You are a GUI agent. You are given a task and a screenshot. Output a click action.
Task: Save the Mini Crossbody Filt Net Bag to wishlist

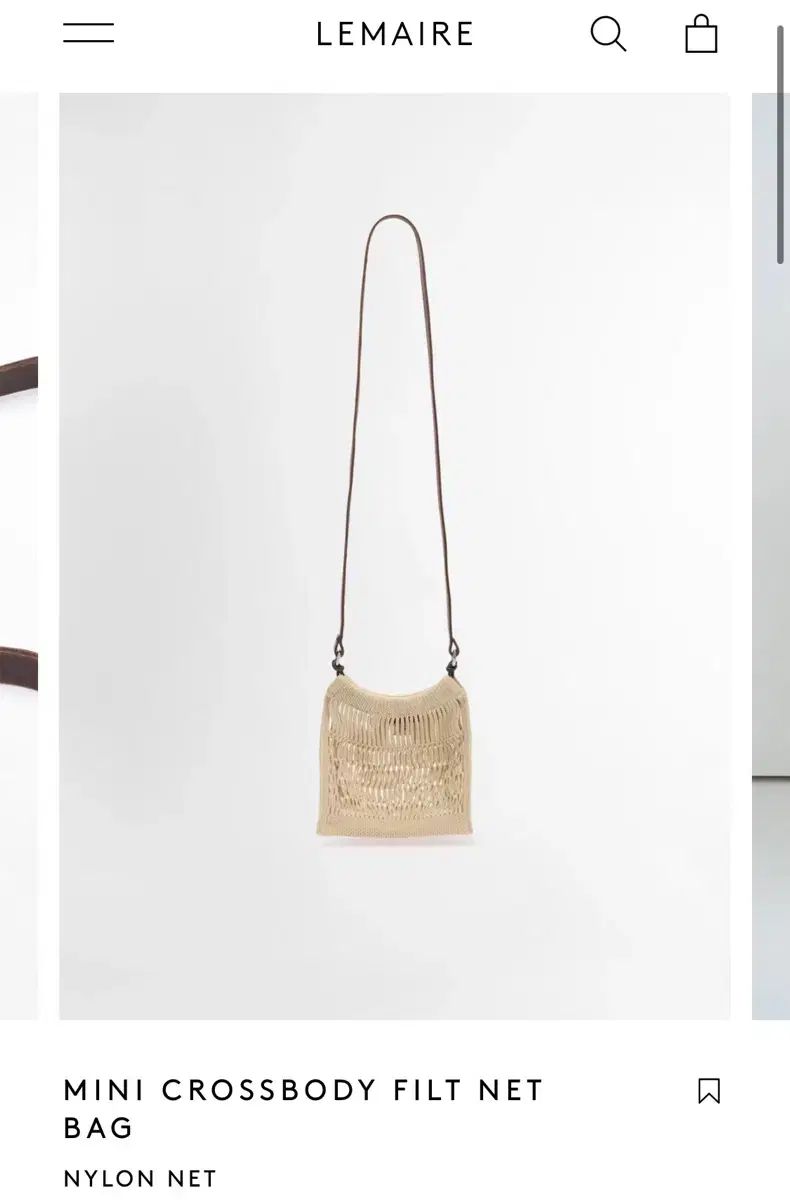coord(709,1091)
